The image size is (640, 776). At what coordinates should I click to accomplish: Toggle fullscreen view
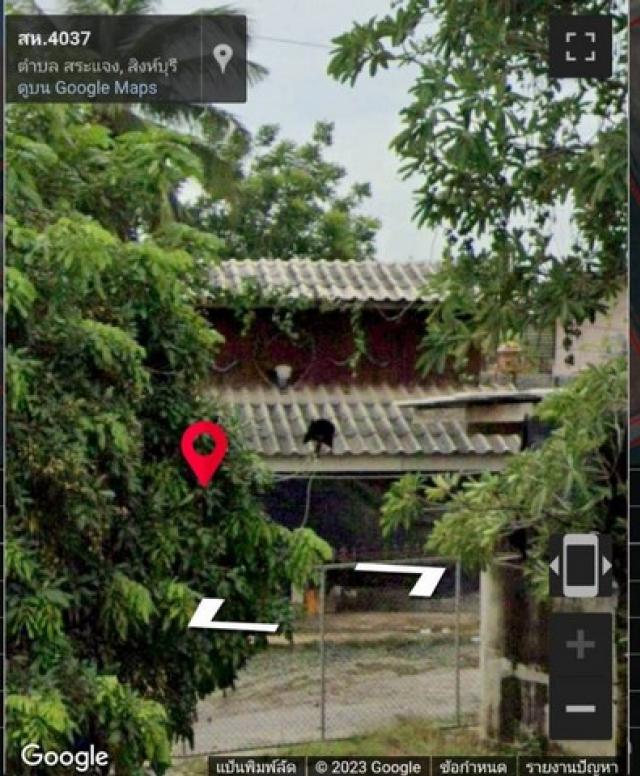point(580,46)
